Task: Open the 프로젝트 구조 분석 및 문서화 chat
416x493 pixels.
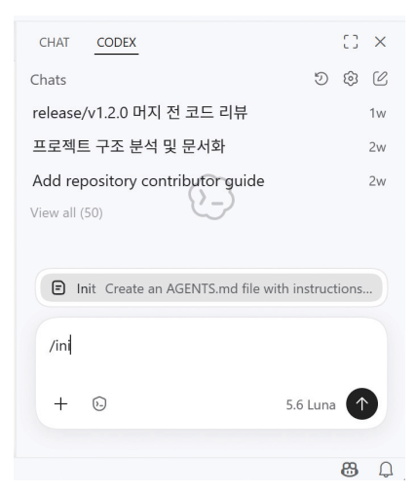Action: click(x=209, y=147)
